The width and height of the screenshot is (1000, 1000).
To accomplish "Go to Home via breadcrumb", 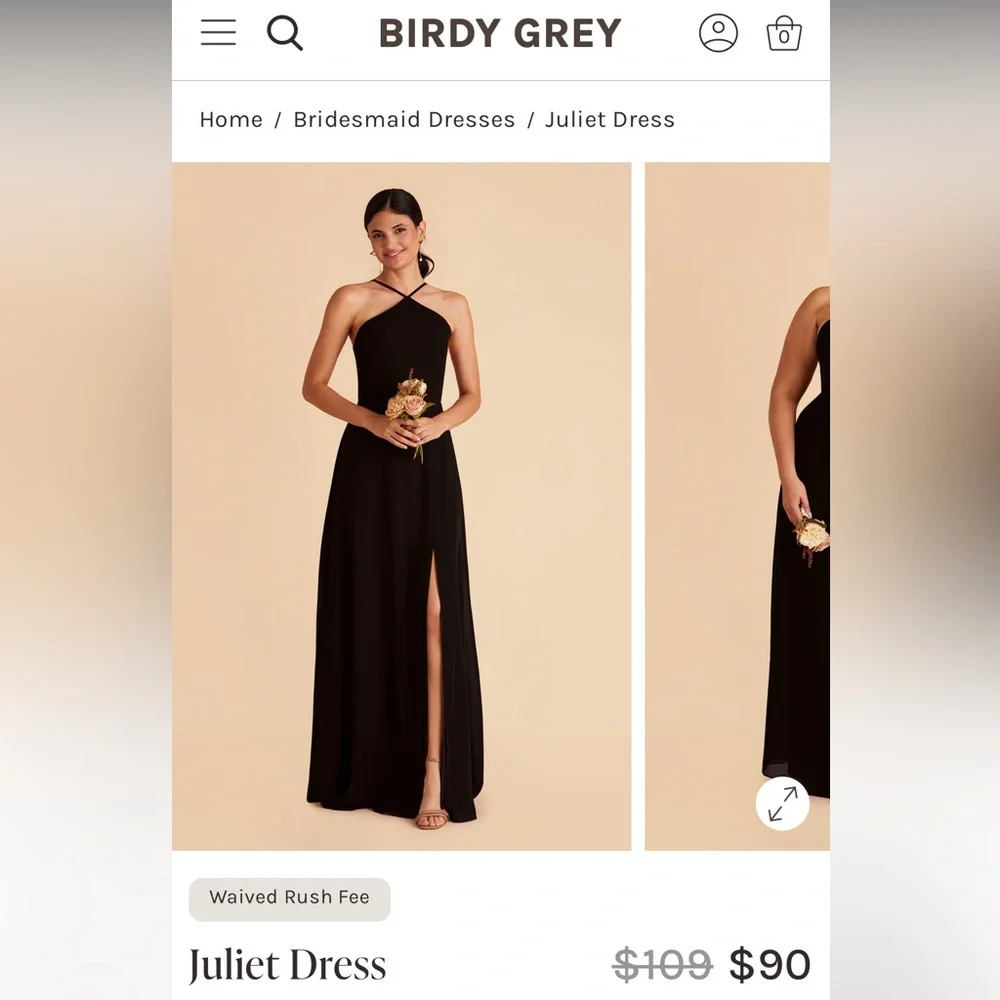I will [231, 120].
